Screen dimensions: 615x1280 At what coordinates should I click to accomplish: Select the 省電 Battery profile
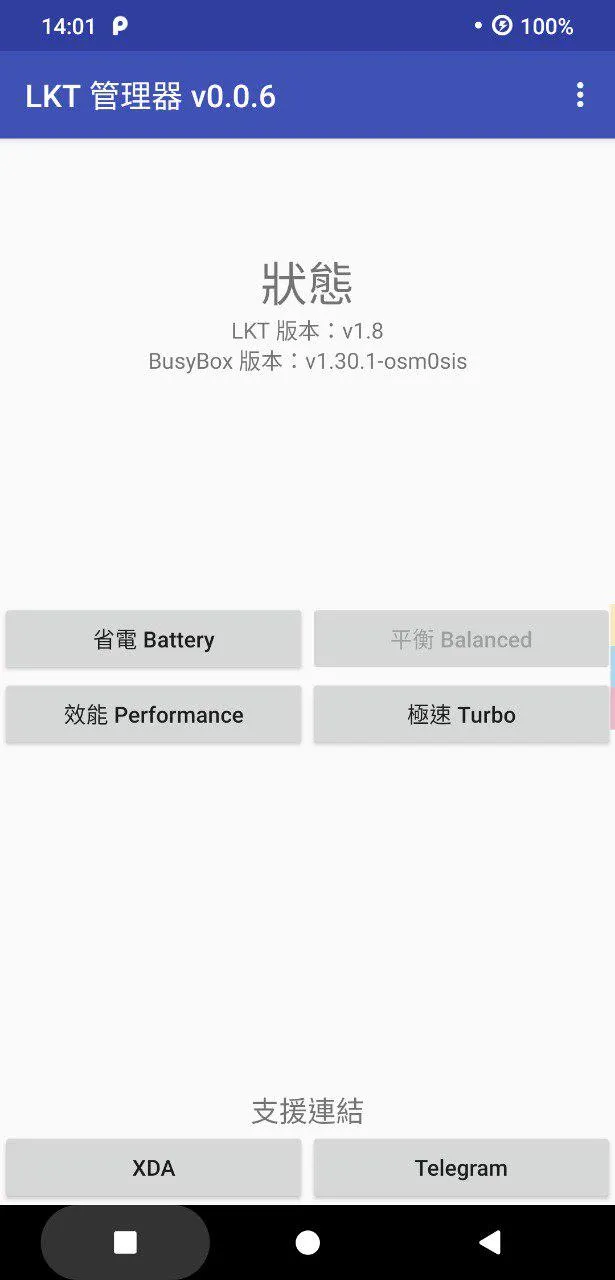(x=153, y=640)
